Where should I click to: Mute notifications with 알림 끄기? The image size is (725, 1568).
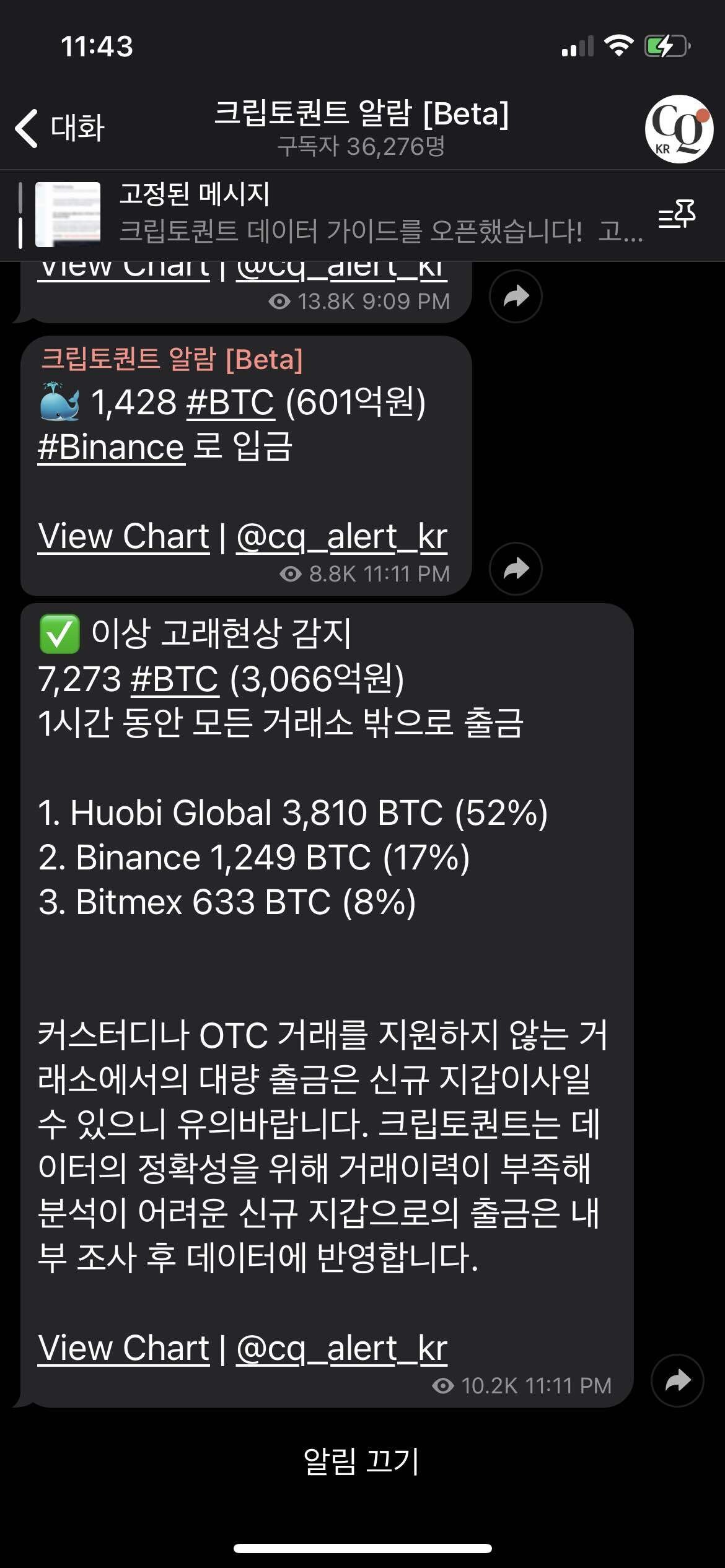[362, 1460]
